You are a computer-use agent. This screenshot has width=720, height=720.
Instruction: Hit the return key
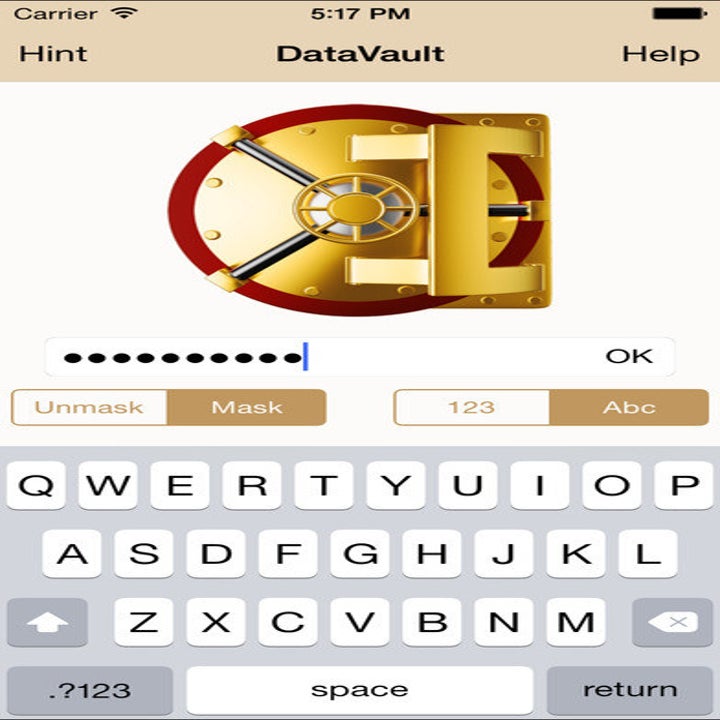pyautogui.click(x=630, y=690)
